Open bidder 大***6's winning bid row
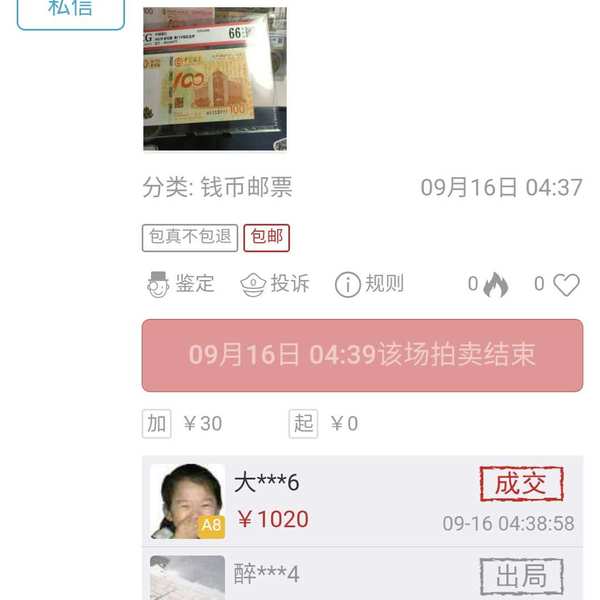Viewport: 600px width, 600px height. [x=362, y=501]
